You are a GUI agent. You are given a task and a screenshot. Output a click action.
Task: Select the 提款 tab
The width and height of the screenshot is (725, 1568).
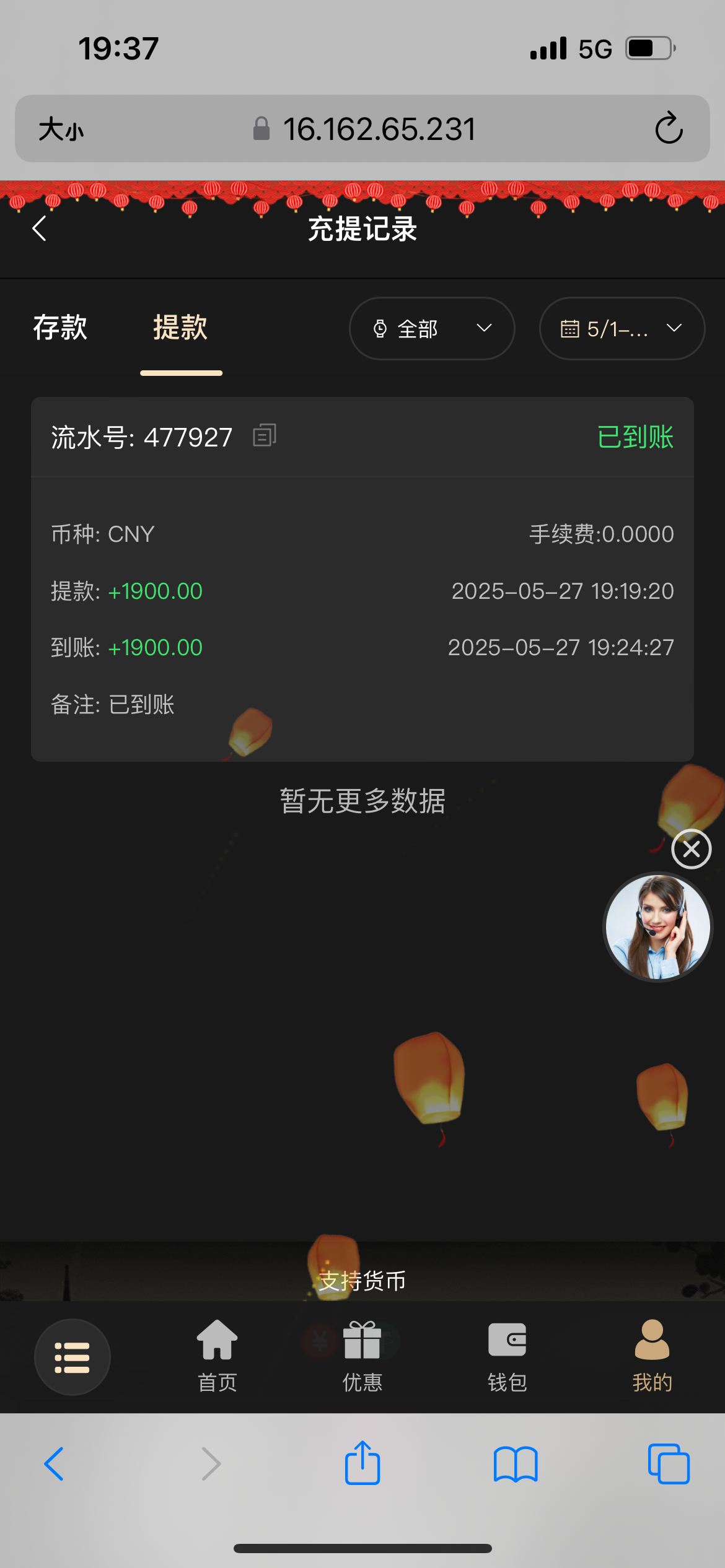(x=180, y=328)
